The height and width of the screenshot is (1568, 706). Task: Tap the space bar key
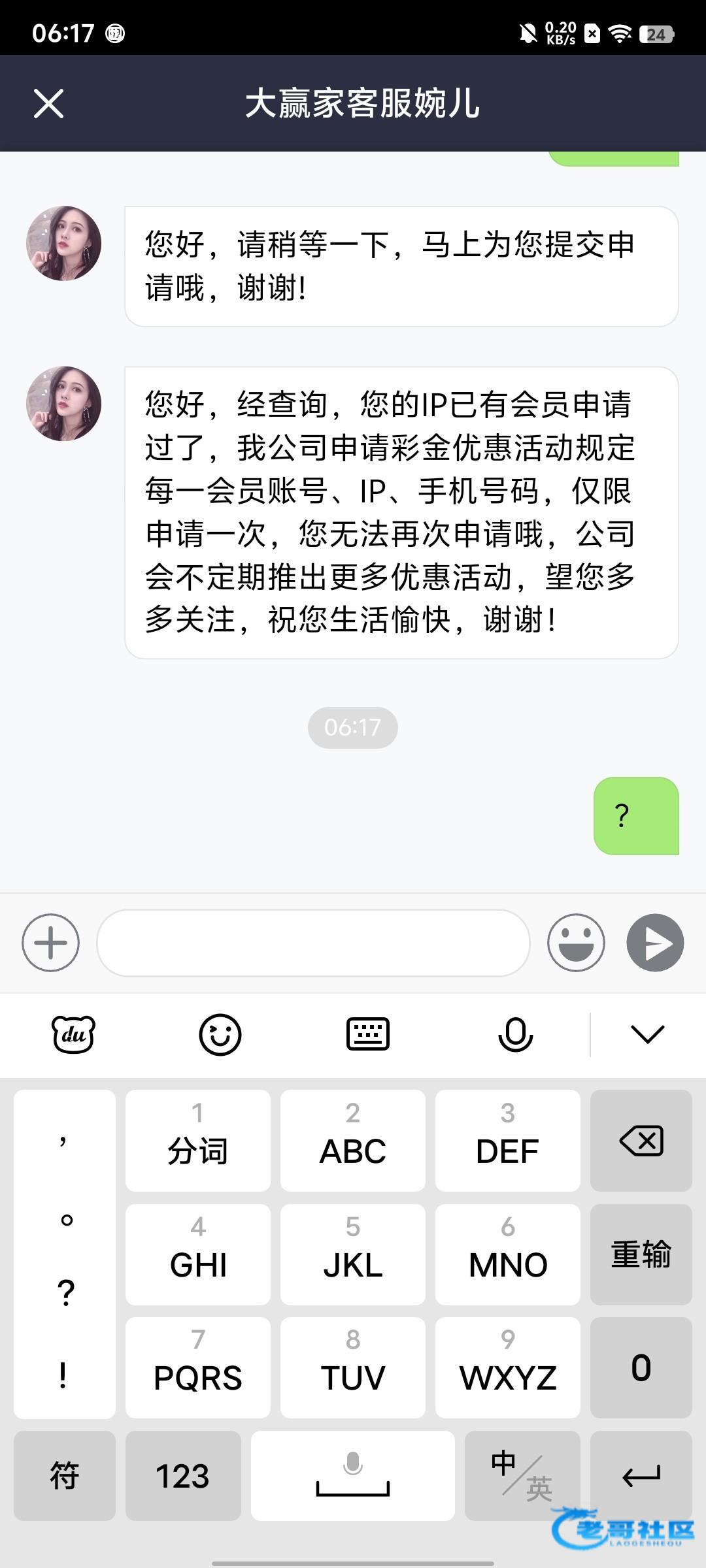[352, 1476]
